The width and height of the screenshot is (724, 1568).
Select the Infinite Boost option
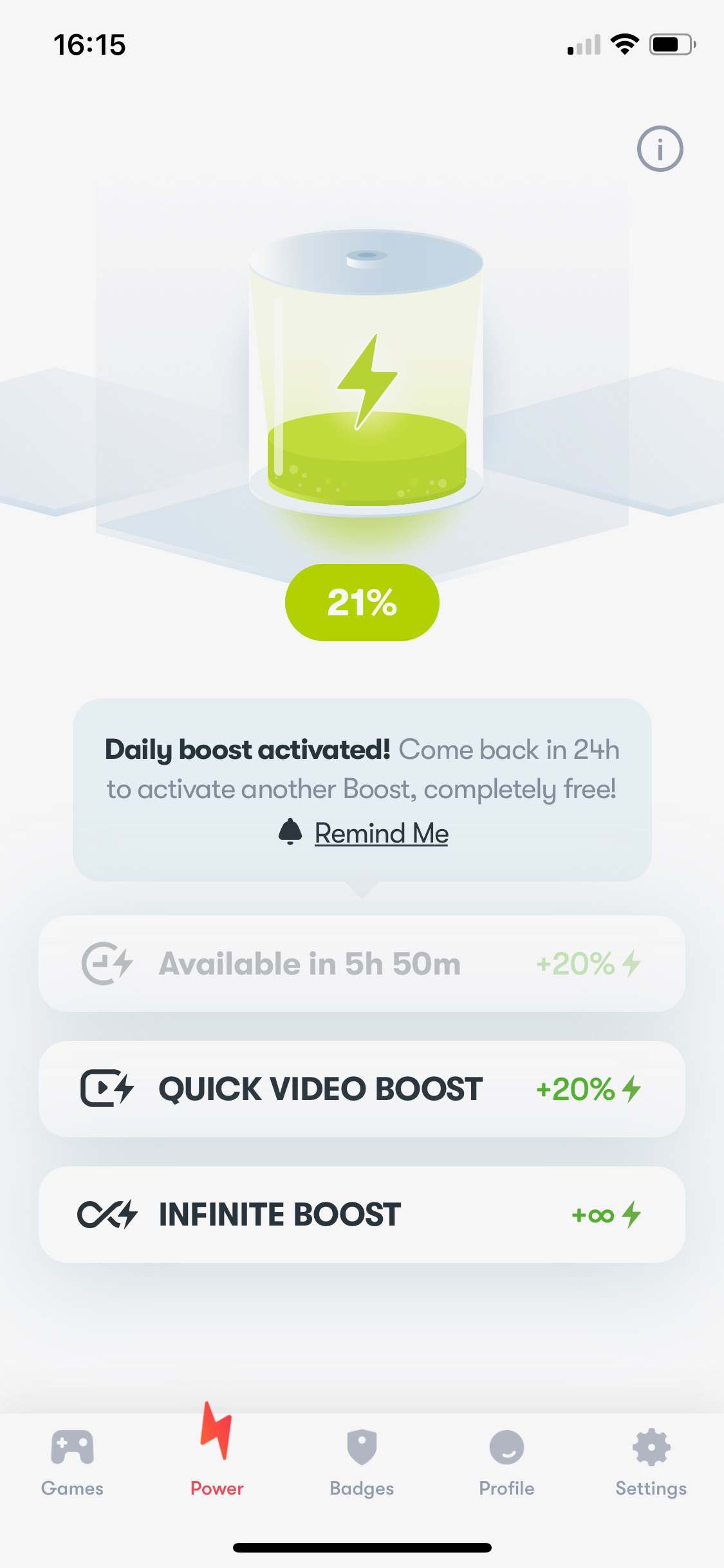coord(362,1215)
